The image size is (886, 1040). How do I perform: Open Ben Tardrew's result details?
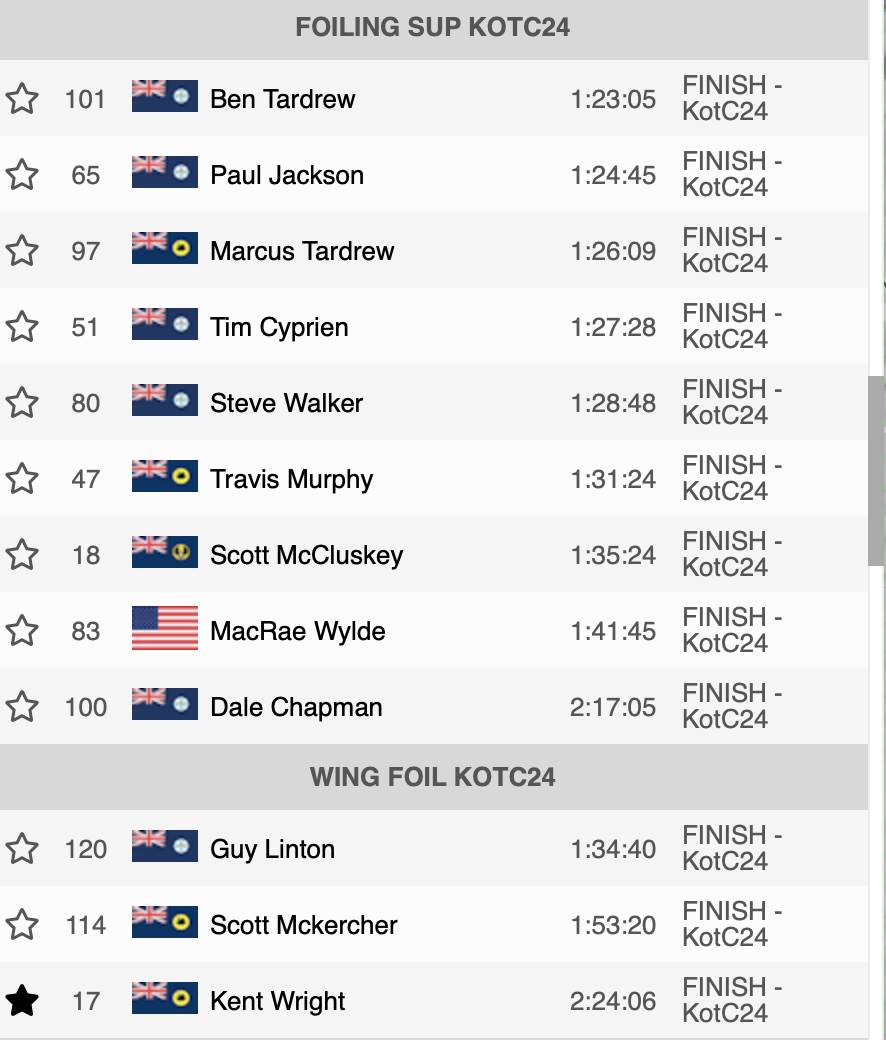tap(283, 99)
